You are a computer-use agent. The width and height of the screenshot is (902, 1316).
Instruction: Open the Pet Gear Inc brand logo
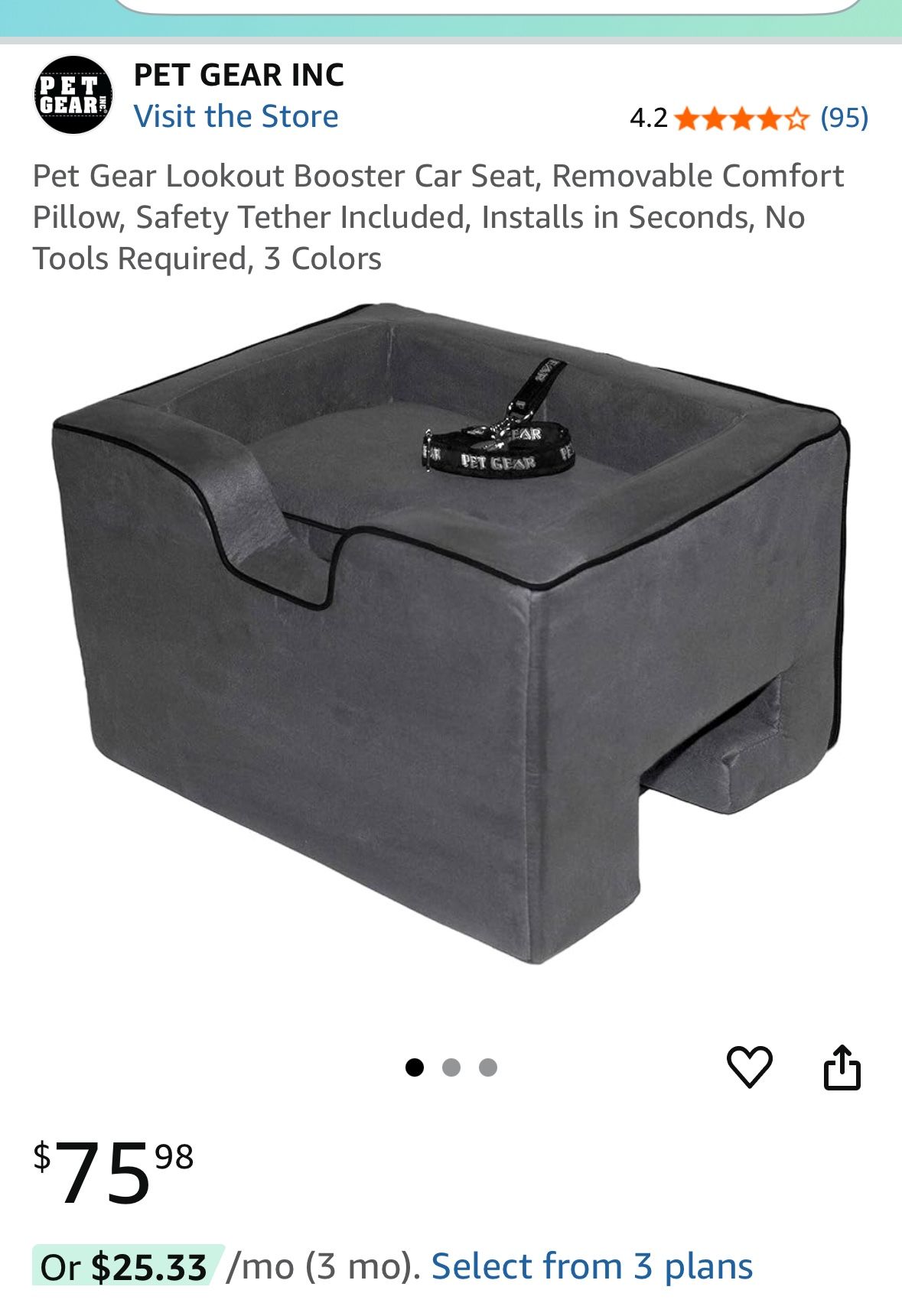tap(73, 96)
